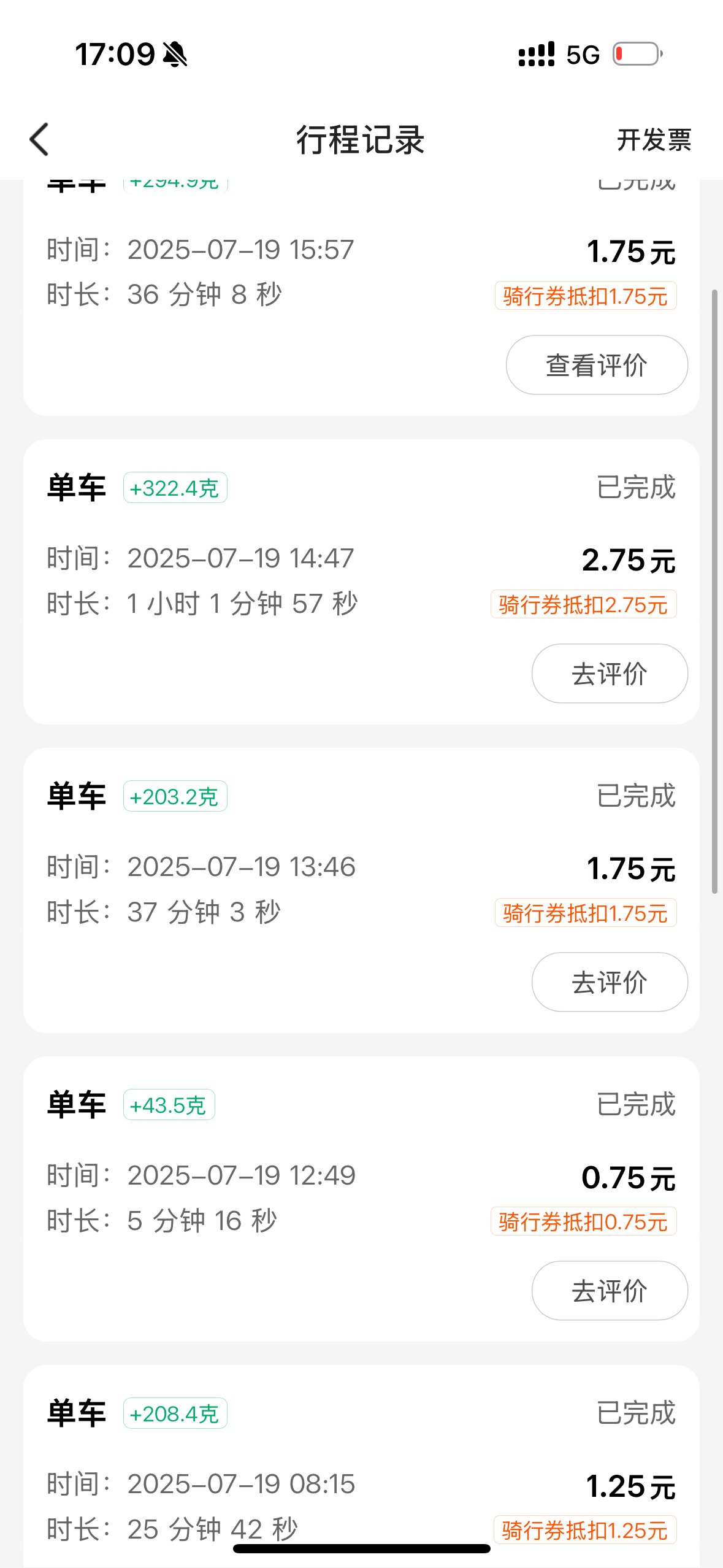The width and height of the screenshot is (723, 1568).
Task: Open the +203.2克 ride card details
Action: point(361,890)
